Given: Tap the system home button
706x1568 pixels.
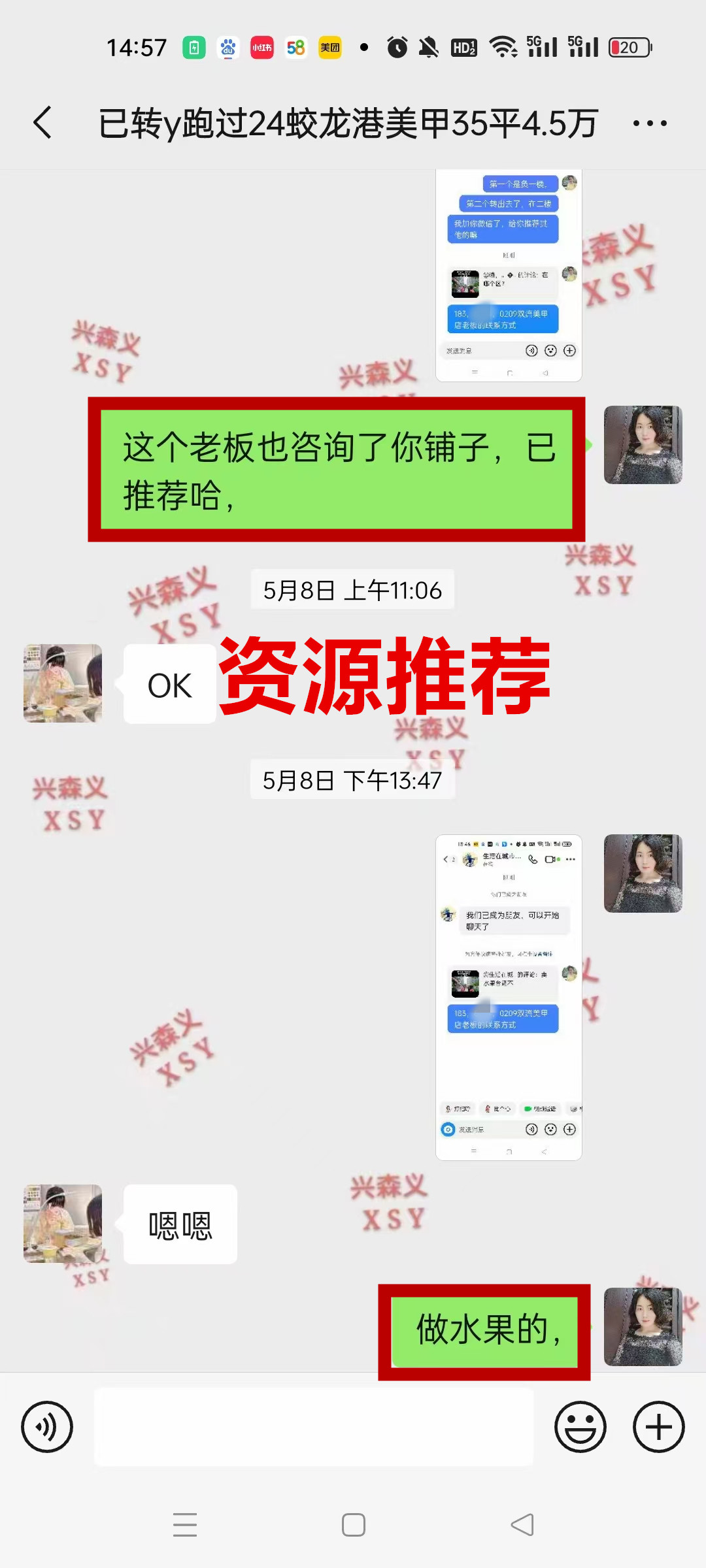Looking at the screenshot, I should coord(353,1525).
